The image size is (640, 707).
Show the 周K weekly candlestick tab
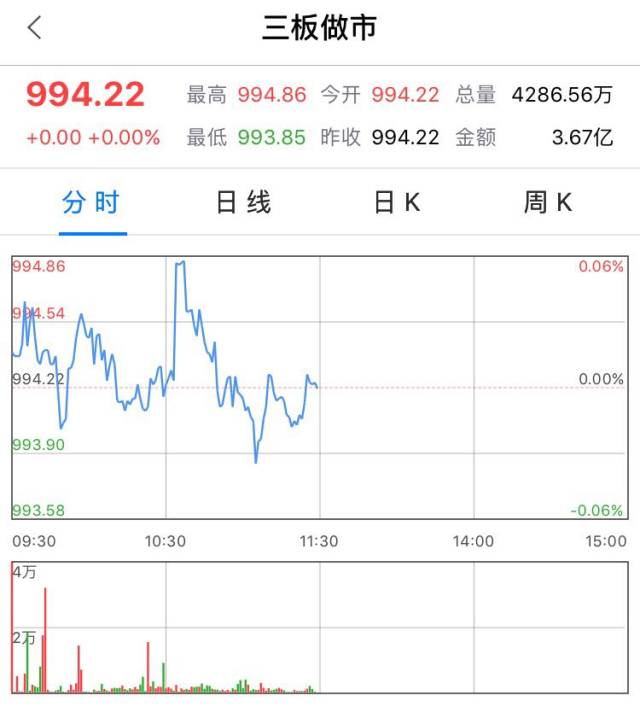tap(548, 203)
